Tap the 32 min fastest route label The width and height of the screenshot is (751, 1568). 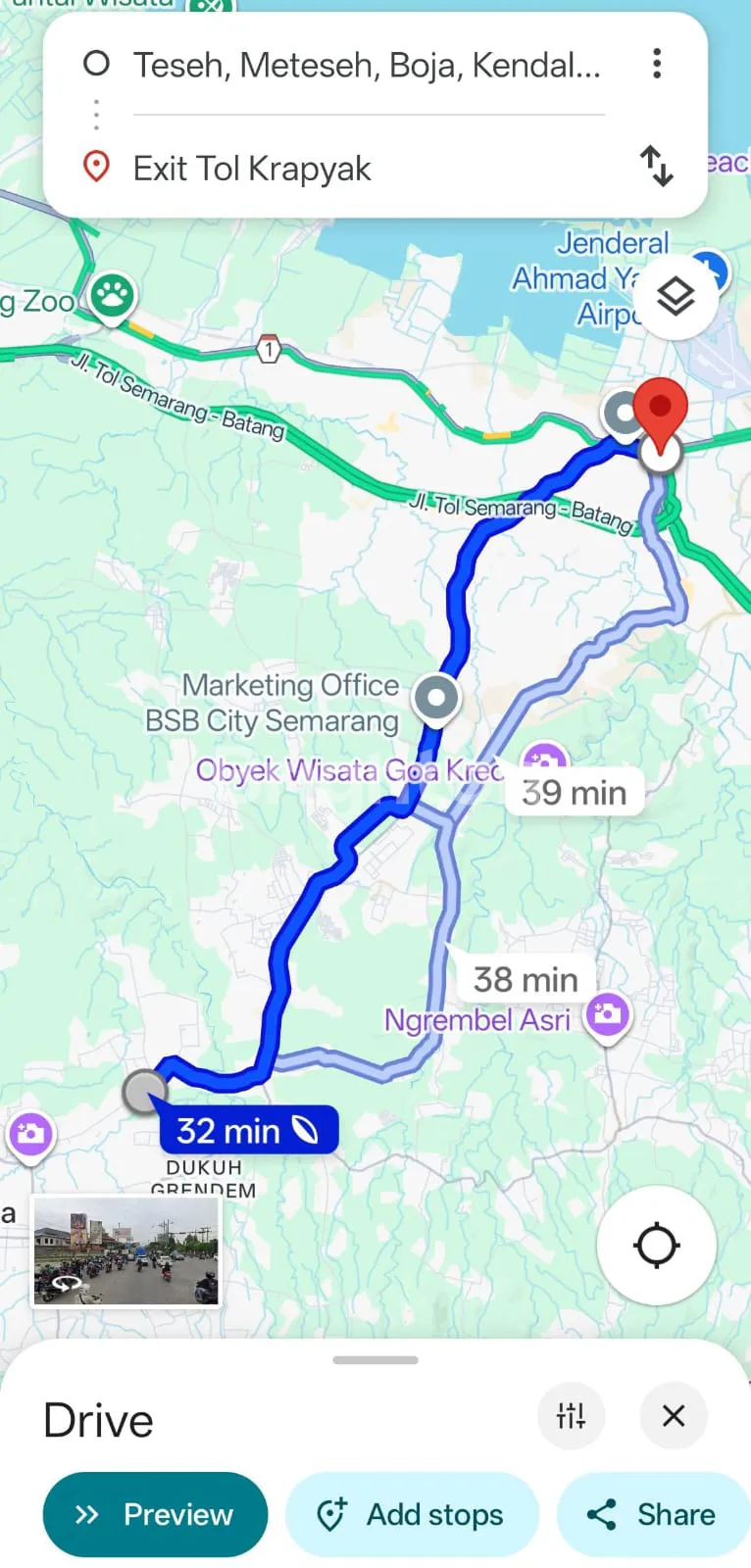point(248,1131)
